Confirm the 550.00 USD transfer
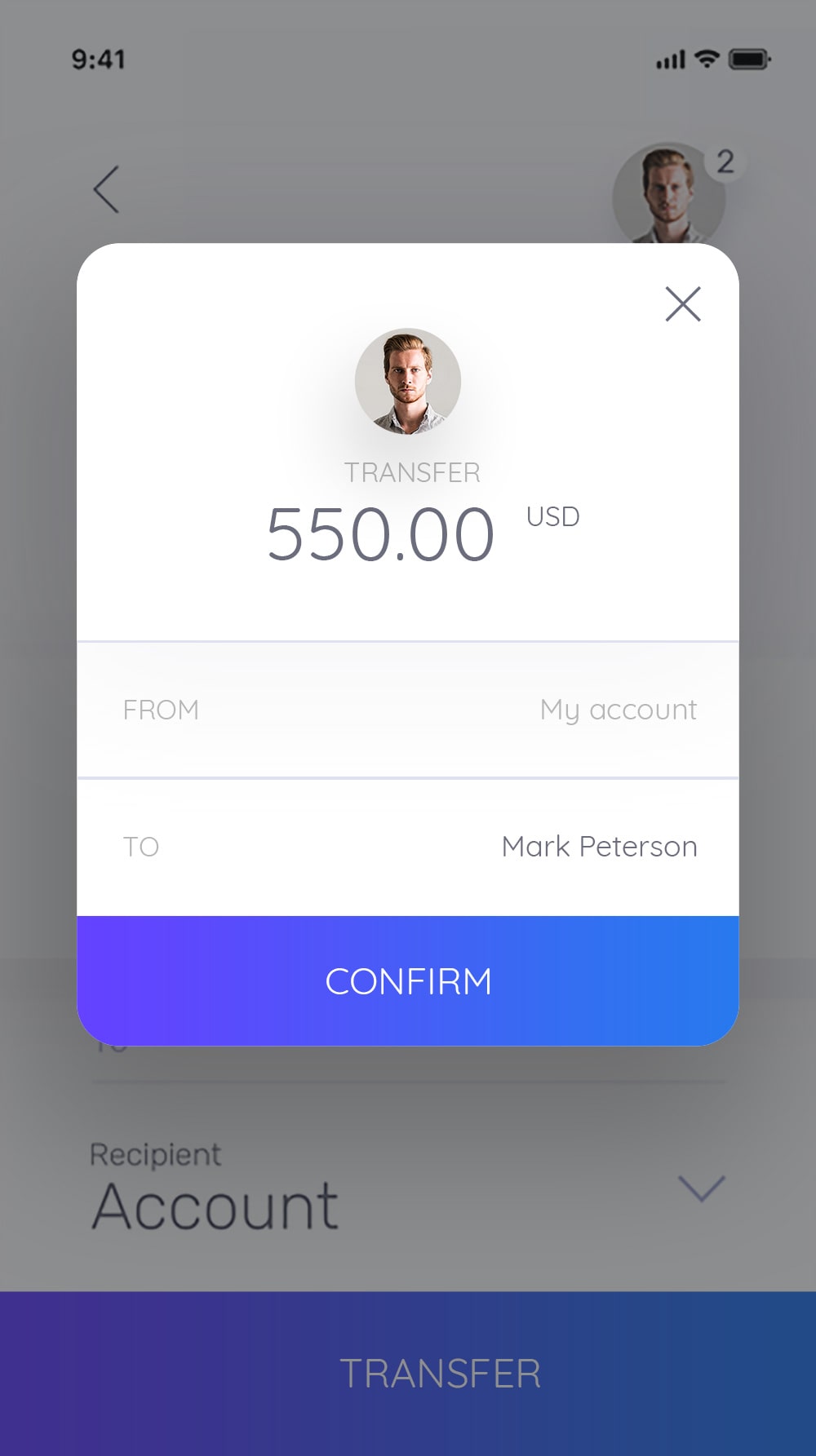816x1456 pixels. click(x=408, y=980)
